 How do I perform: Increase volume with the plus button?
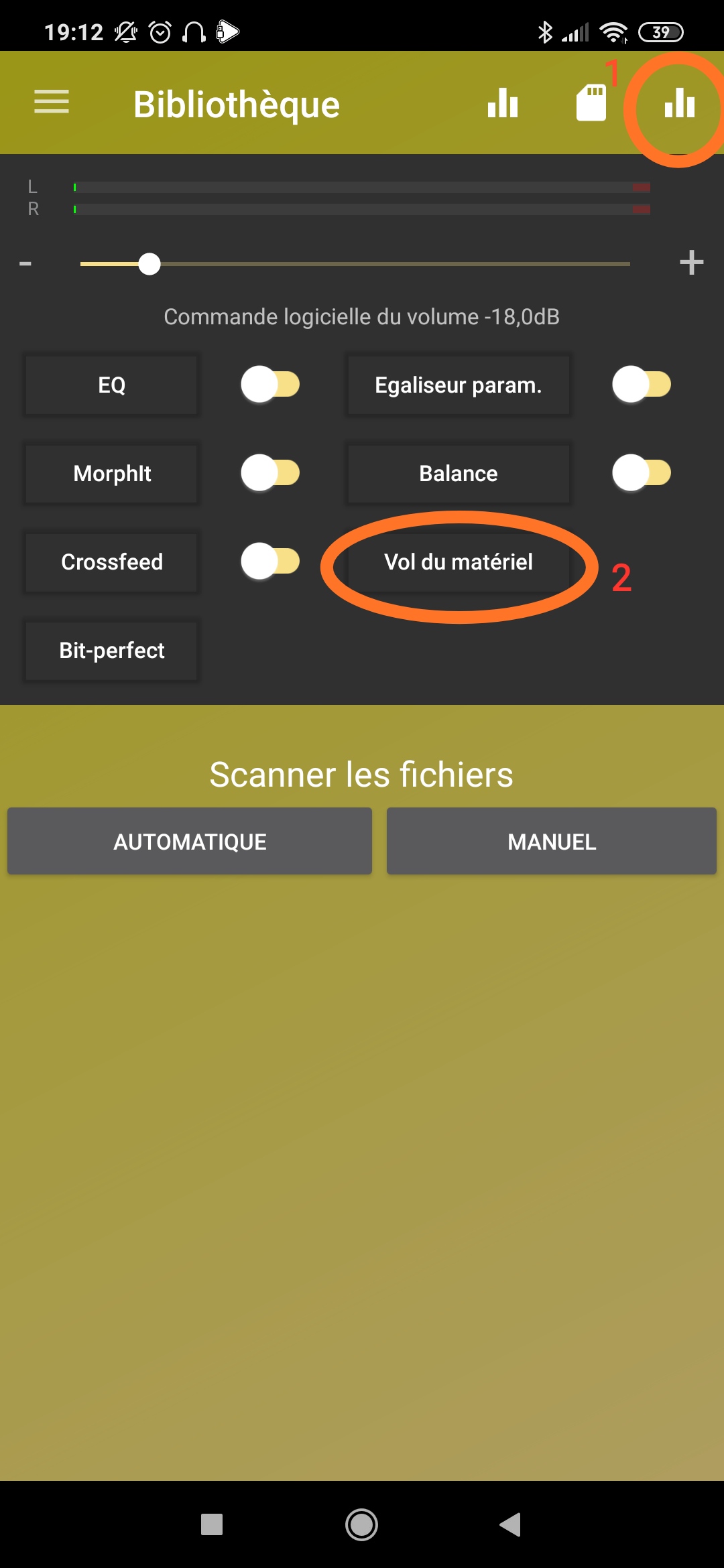(x=691, y=262)
